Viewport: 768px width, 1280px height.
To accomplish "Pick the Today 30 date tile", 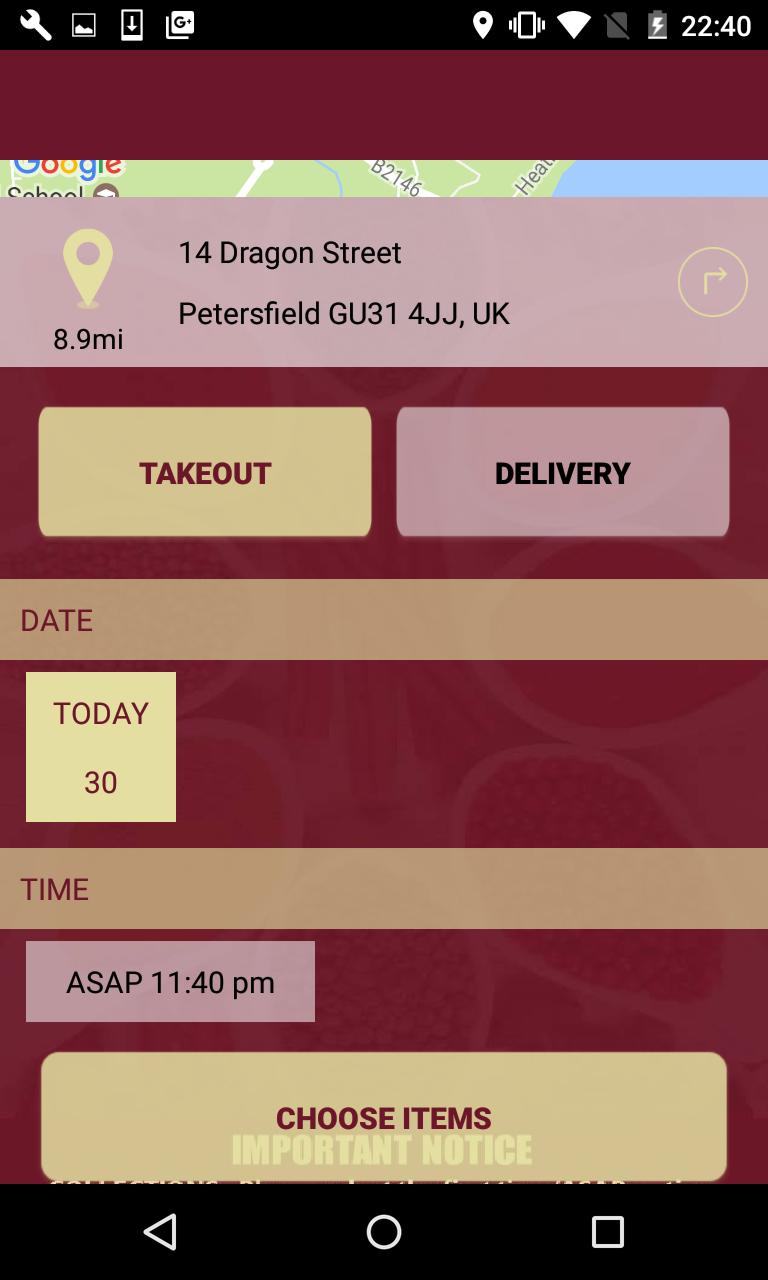I will click(101, 747).
